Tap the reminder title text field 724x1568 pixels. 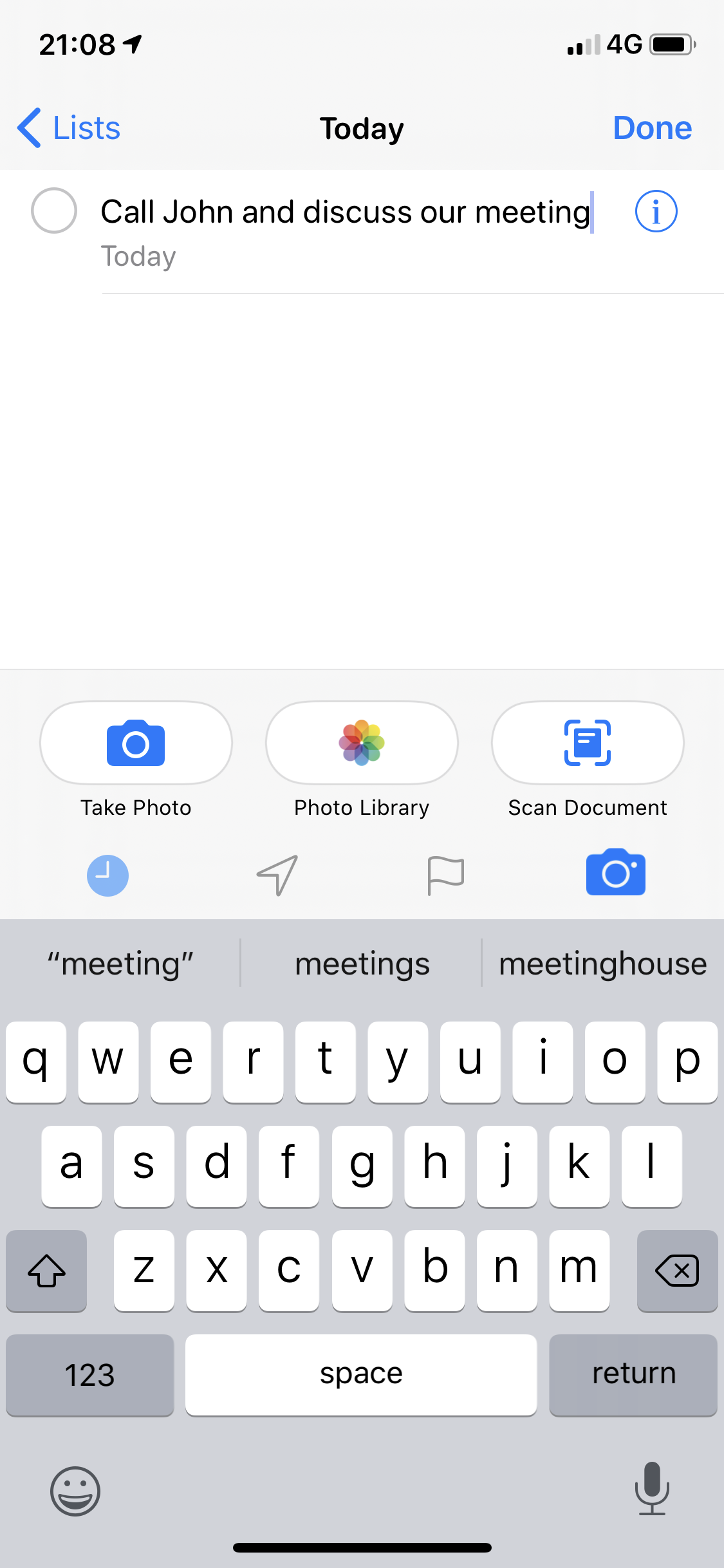(x=346, y=212)
